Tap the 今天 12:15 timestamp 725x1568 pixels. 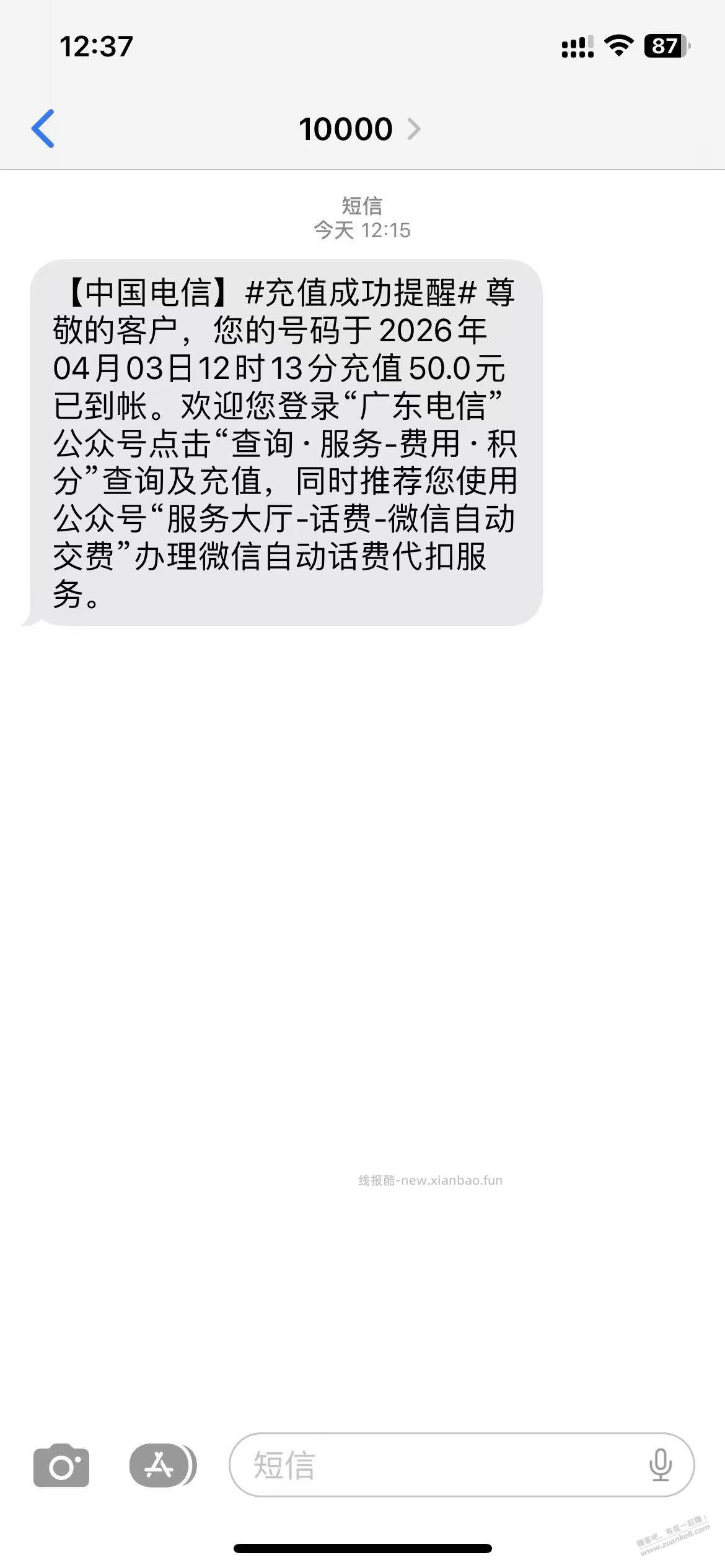pyautogui.click(x=362, y=229)
